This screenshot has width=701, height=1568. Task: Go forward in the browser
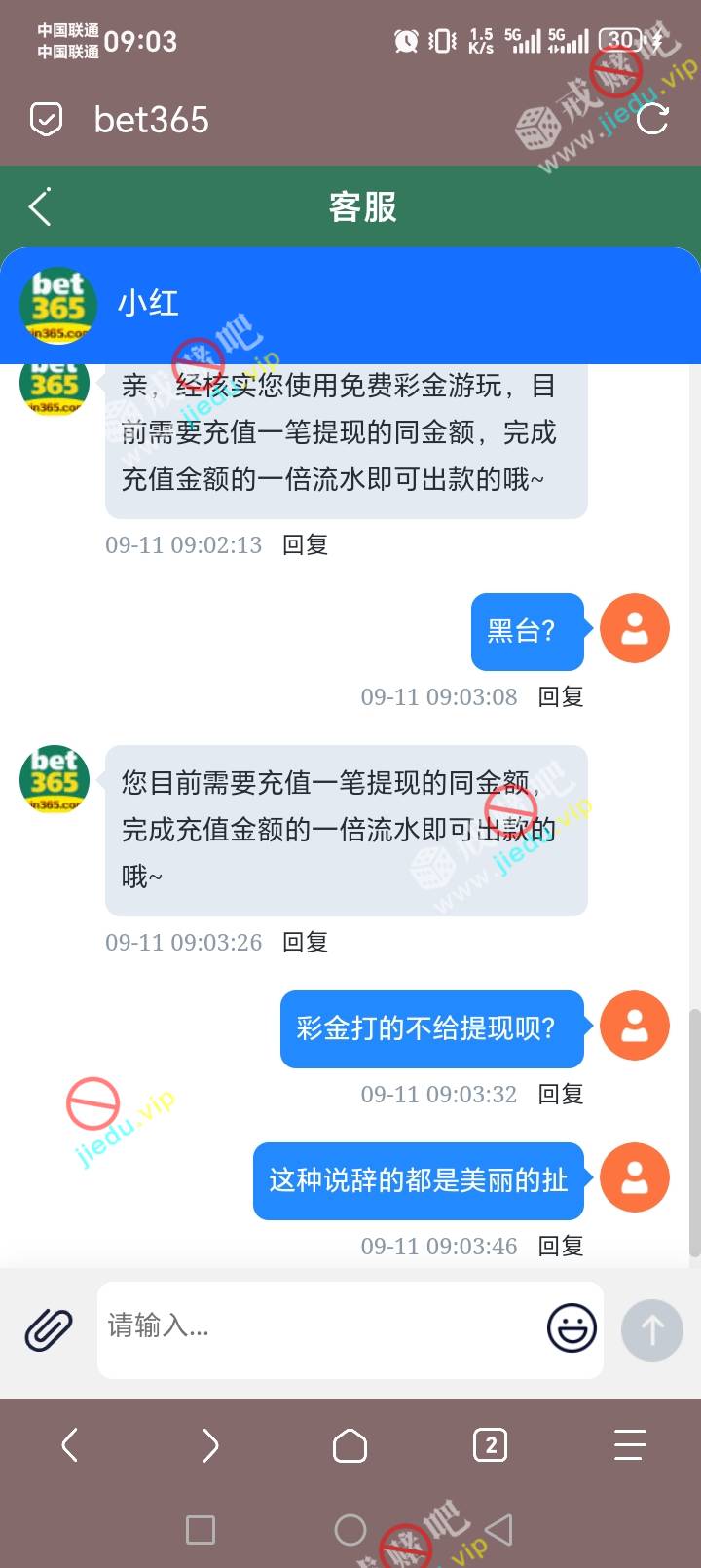tap(210, 1445)
